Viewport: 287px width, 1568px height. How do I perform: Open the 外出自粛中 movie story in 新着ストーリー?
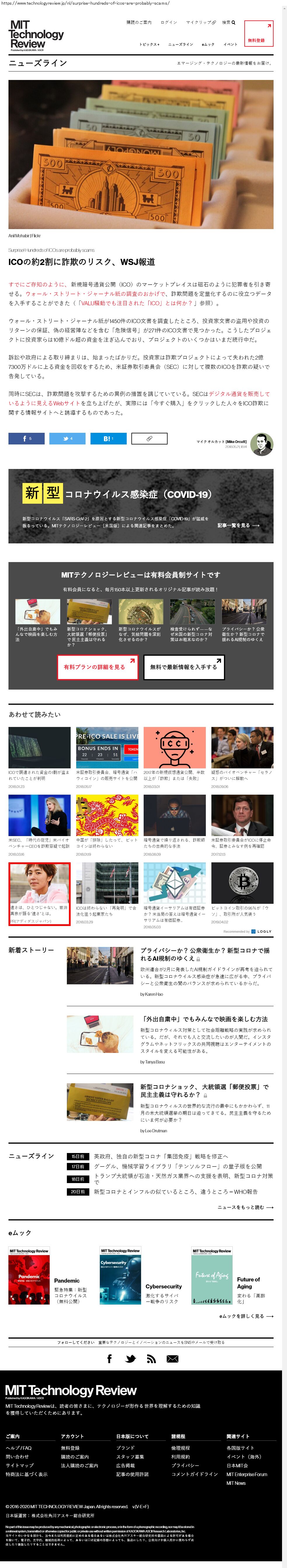tap(204, 1019)
